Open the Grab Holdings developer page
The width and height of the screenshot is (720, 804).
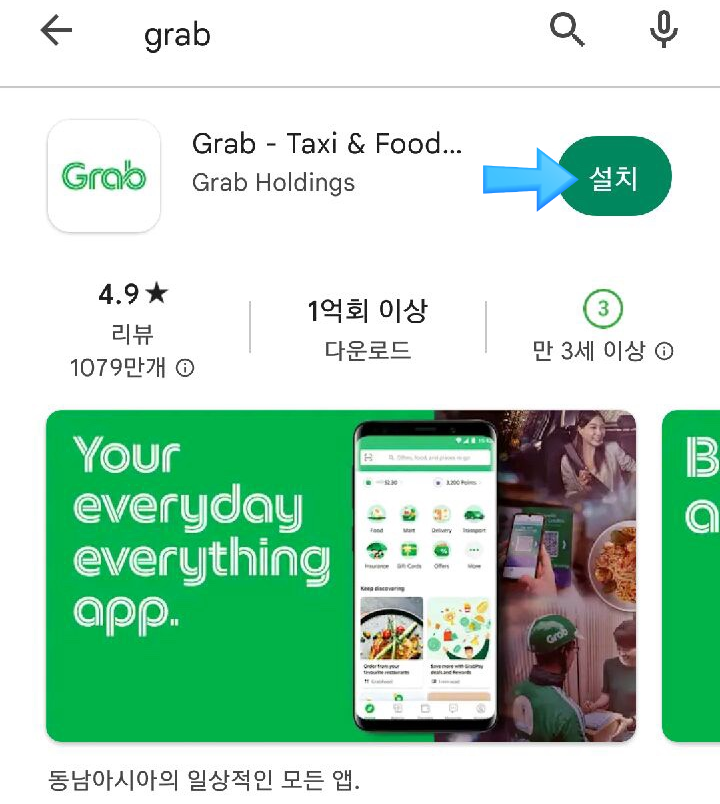pos(273,183)
